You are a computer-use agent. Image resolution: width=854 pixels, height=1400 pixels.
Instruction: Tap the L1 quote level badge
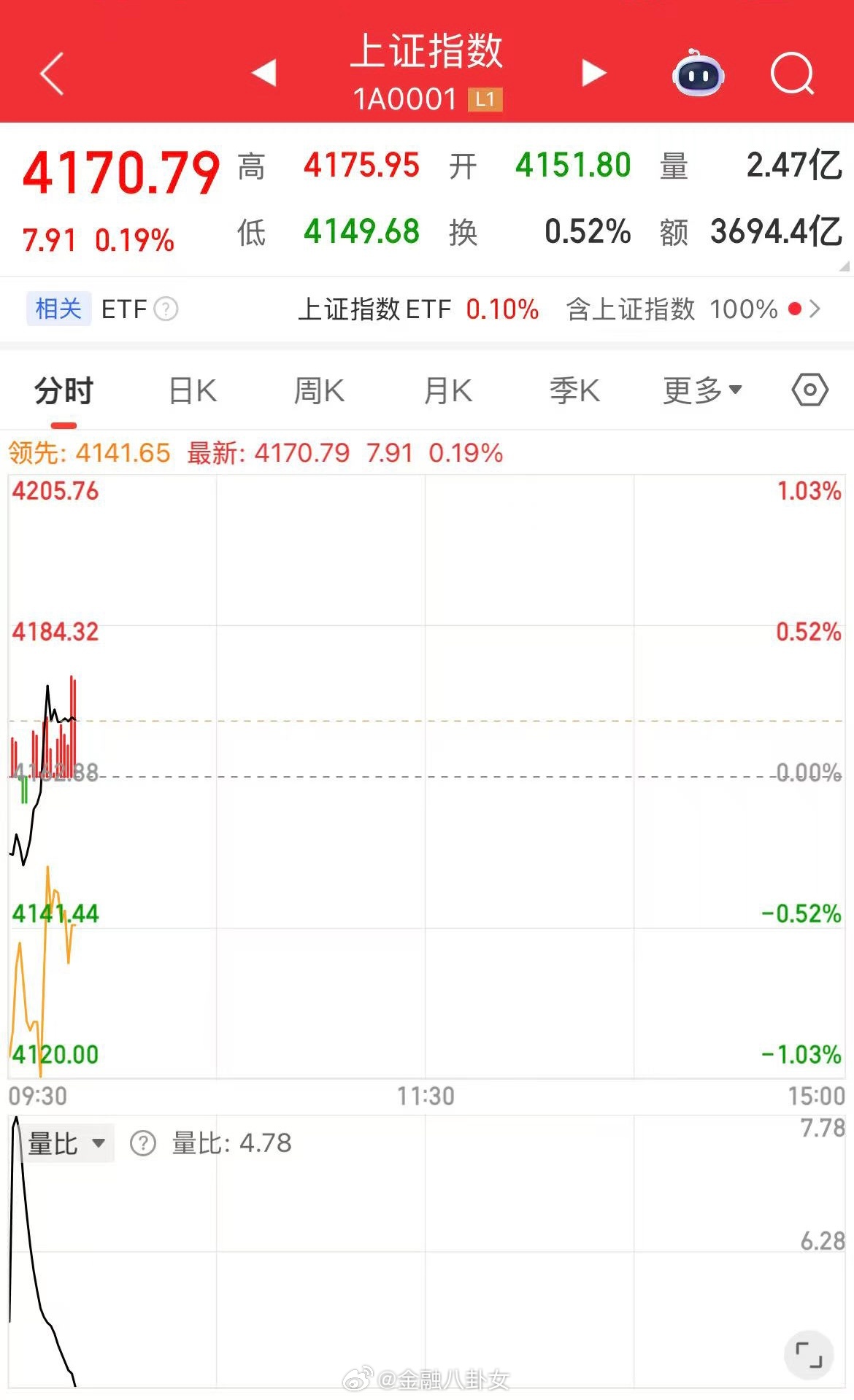click(x=484, y=100)
